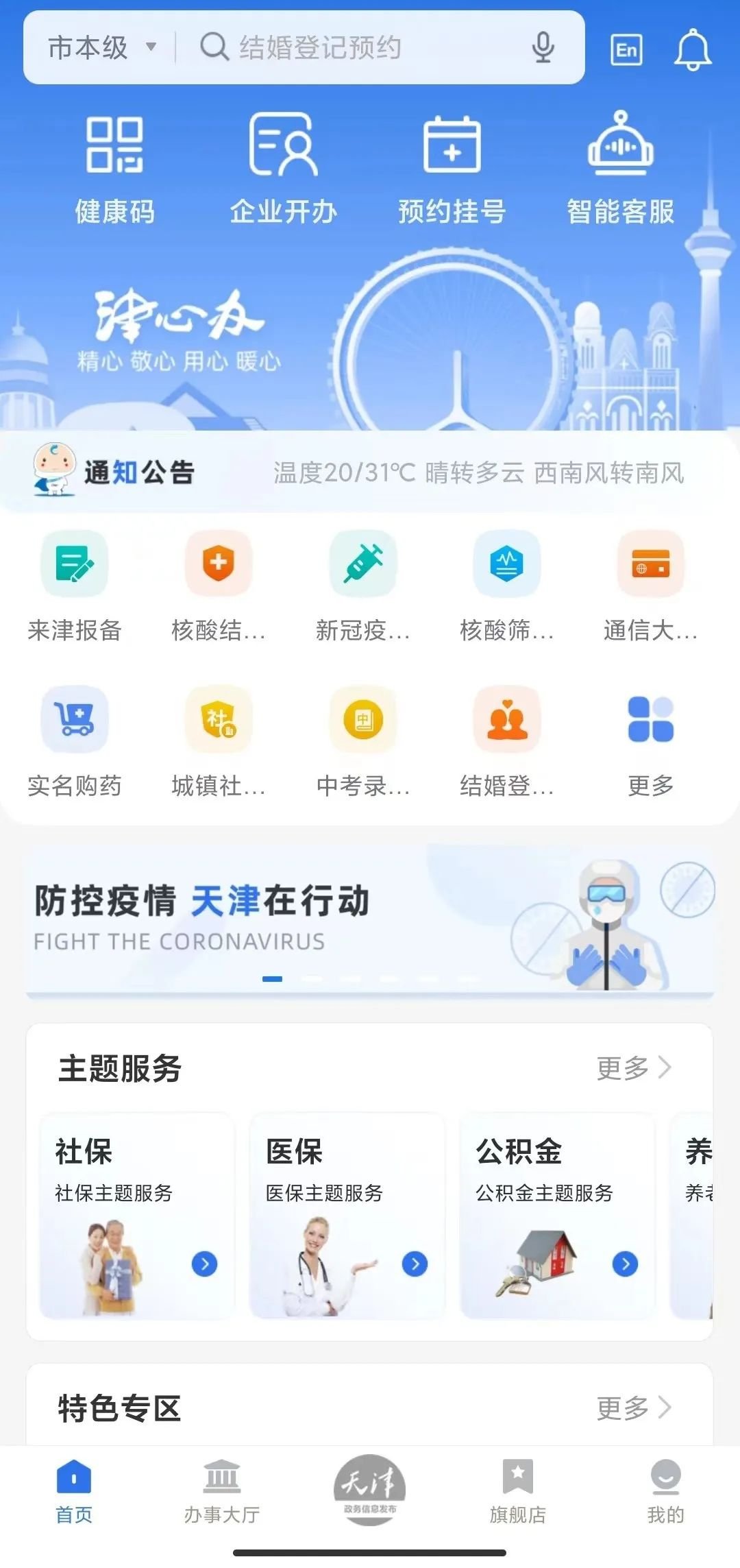Open 企业开办 service
Image resolution: width=740 pixels, height=1568 pixels.
point(283,168)
